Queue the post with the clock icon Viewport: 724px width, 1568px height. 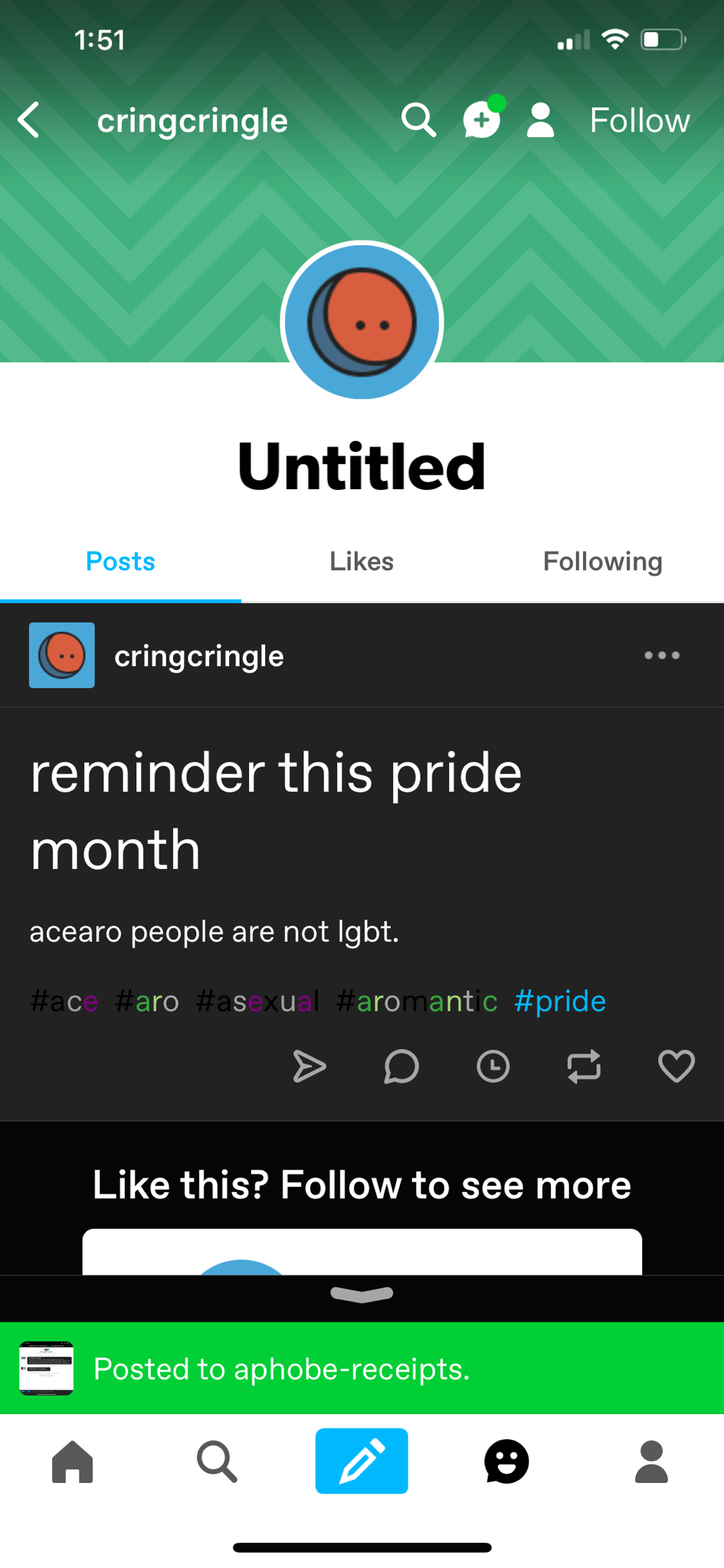click(493, 1067)
